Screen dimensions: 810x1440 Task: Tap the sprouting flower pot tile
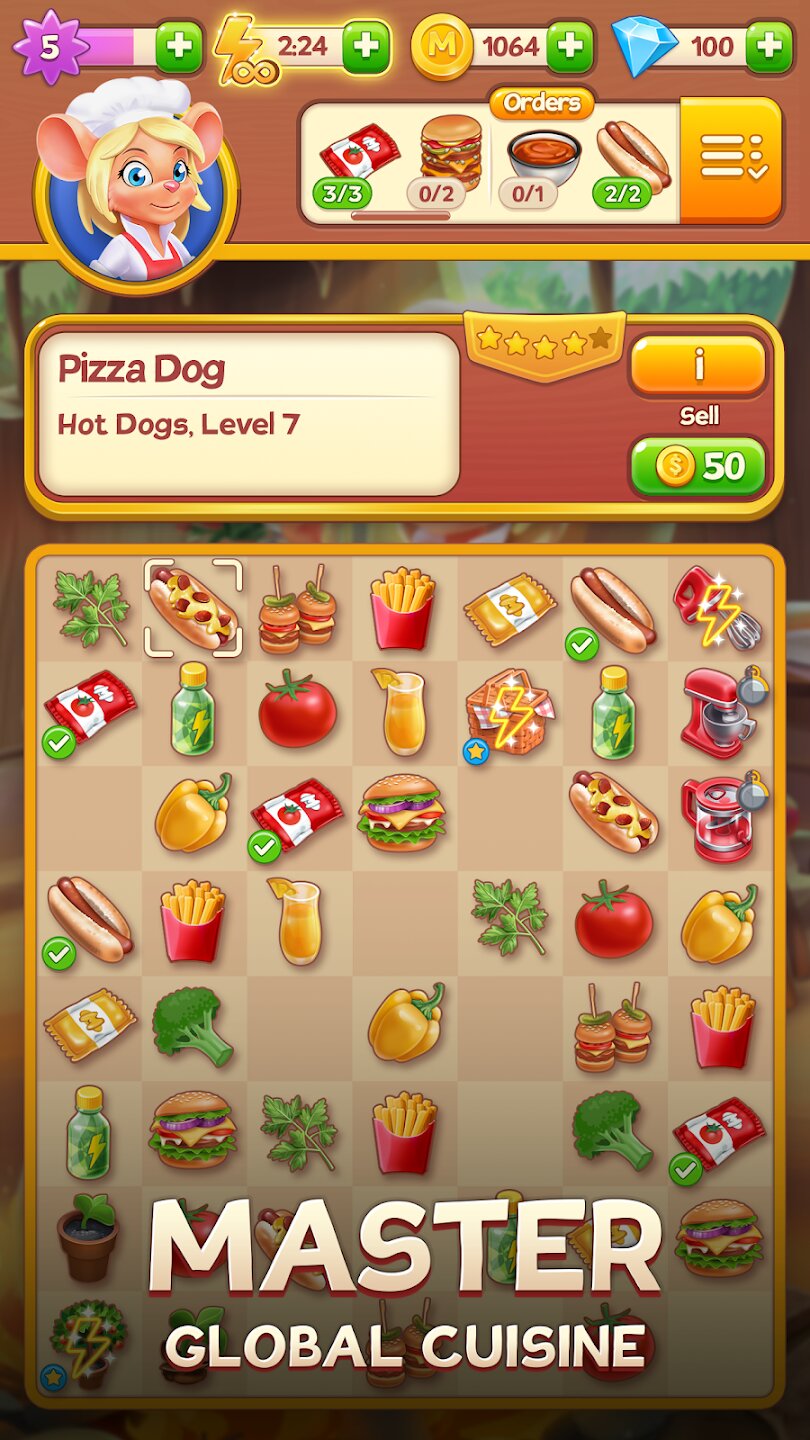point(88,1236)
